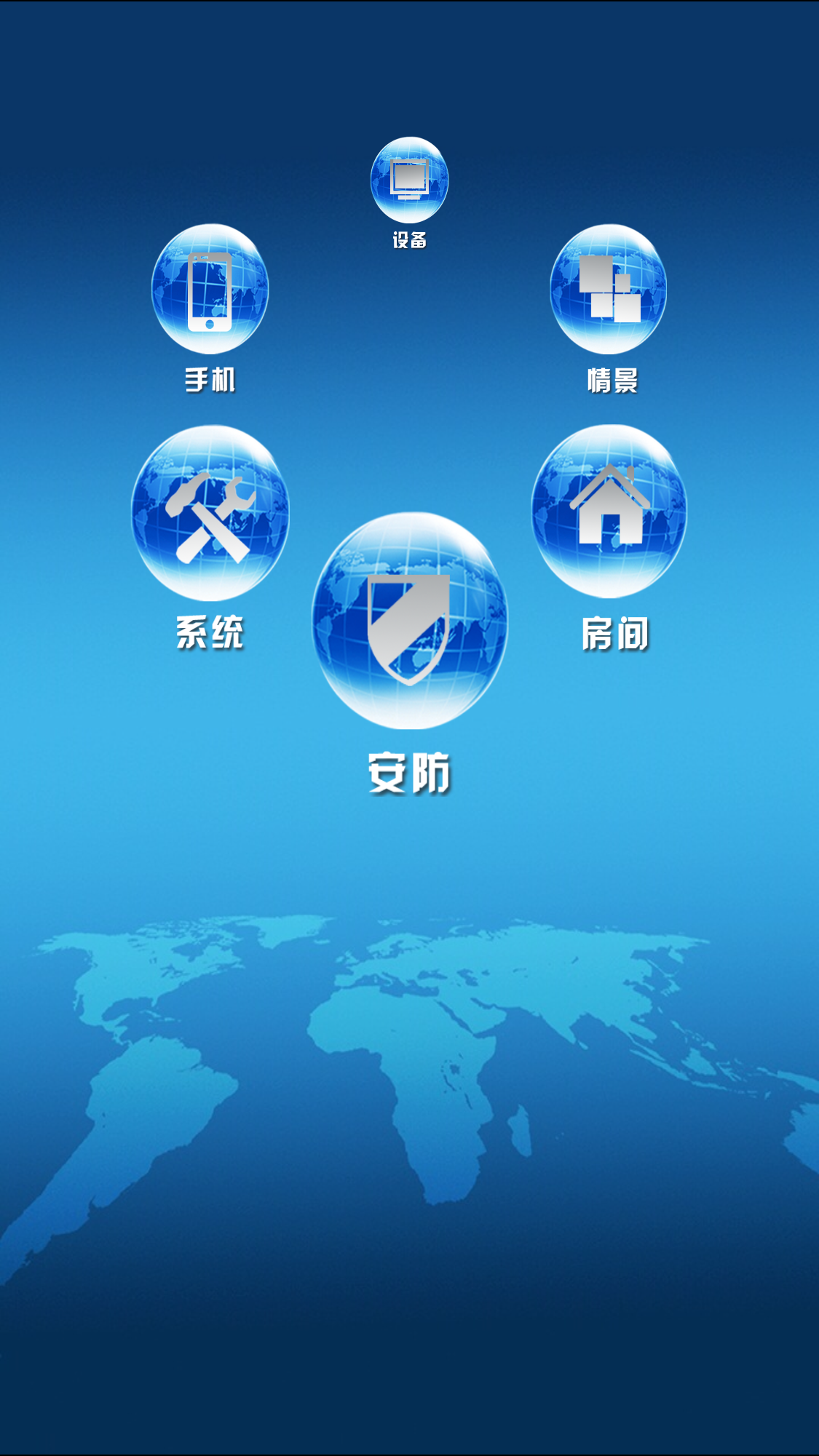The width and height of the screenshot is (819, 1456).
Task: Go to the 房间 (rooms) globe
Action: pyautogui.click(x=609, y=512)
